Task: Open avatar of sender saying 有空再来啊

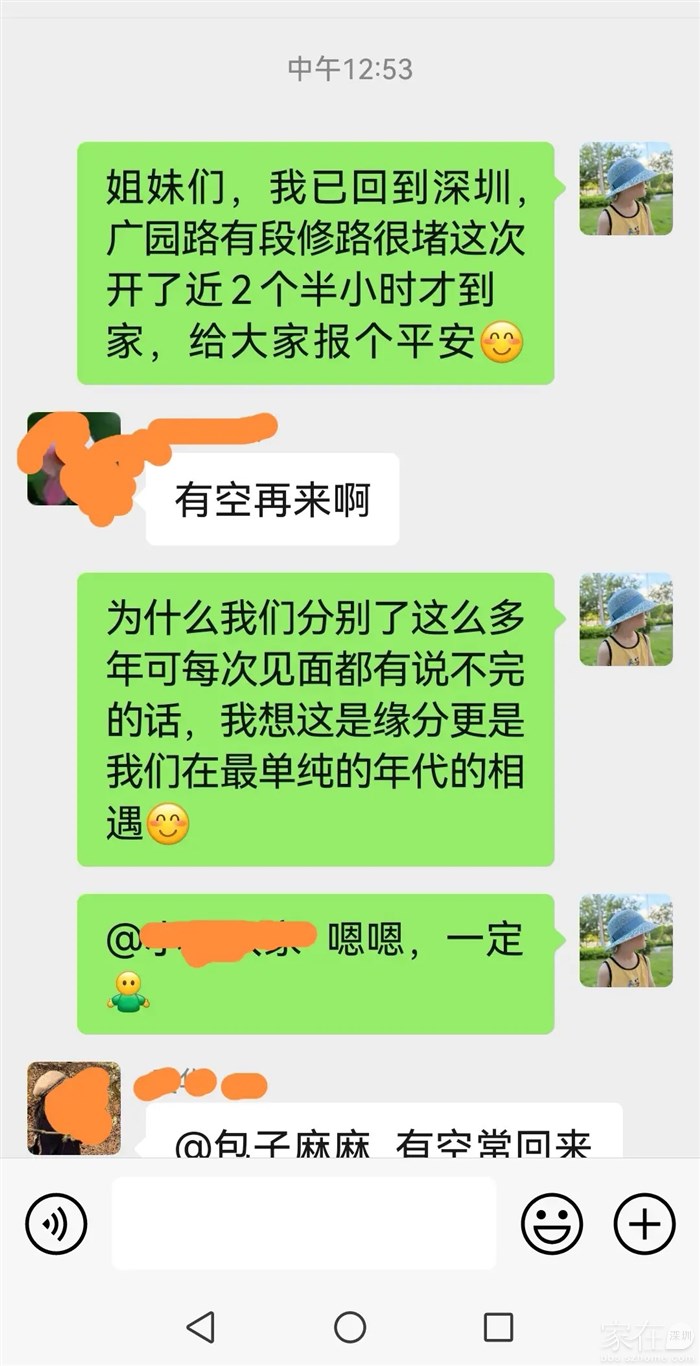Action: tap(74, 459)
